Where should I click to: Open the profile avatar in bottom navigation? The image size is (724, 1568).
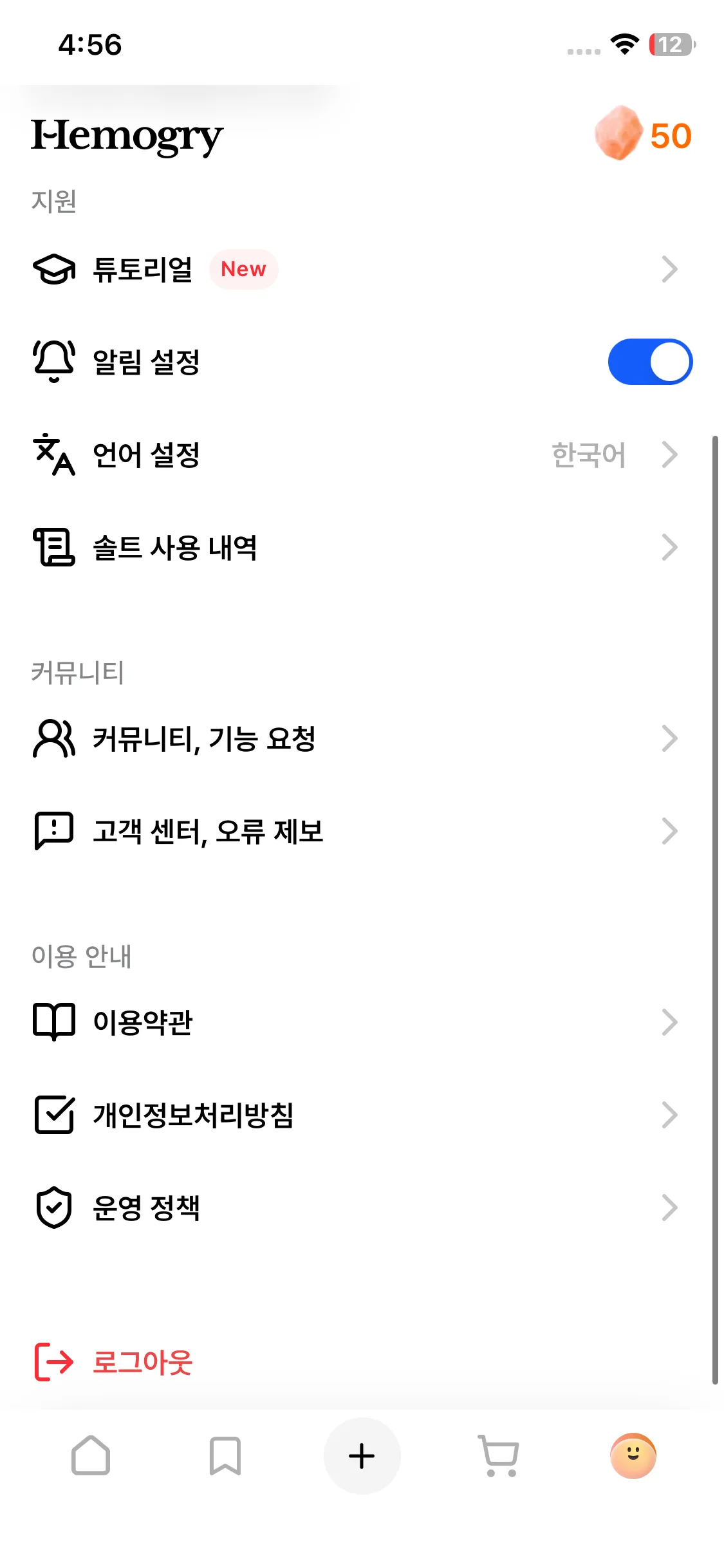tap(633, 1457)
